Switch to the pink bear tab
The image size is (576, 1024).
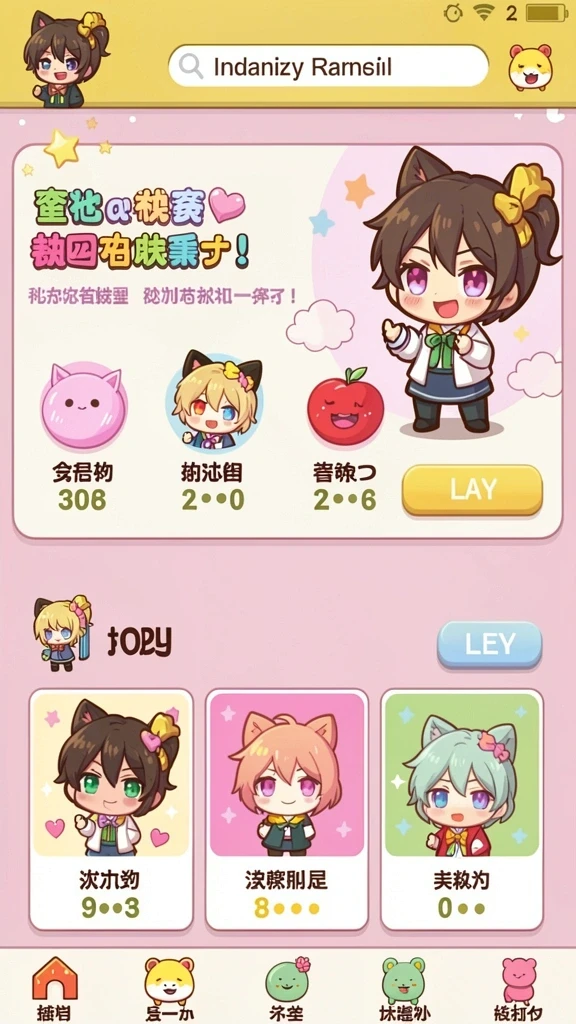pyautogui.click(x=519, y=989)
